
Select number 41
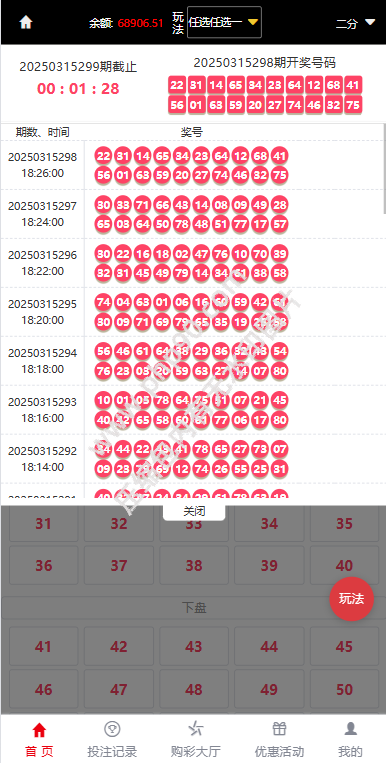tap(43, 646)
